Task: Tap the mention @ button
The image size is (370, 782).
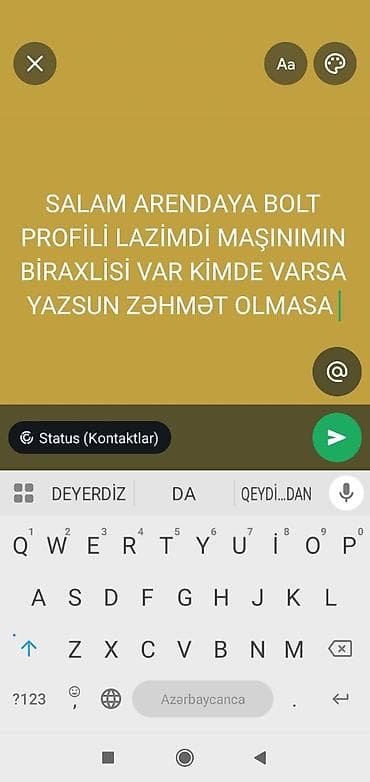Action: 337,372
